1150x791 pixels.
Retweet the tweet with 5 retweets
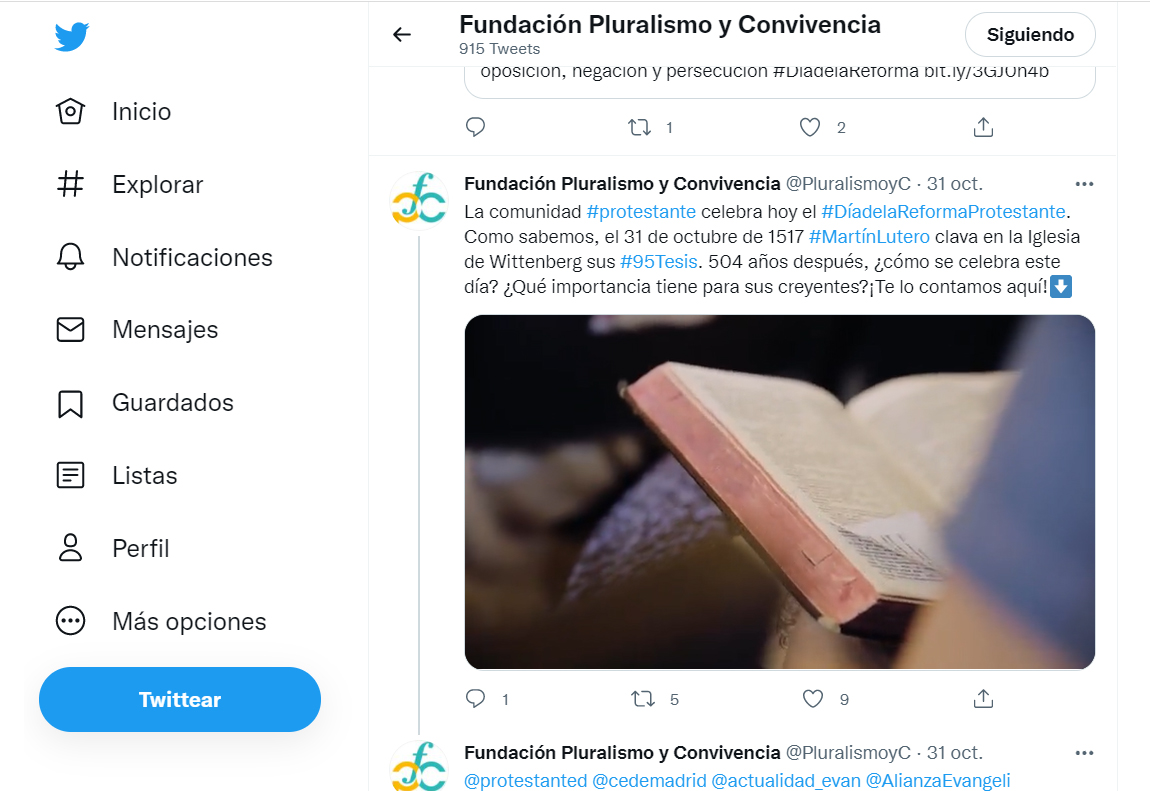point(643,699)
